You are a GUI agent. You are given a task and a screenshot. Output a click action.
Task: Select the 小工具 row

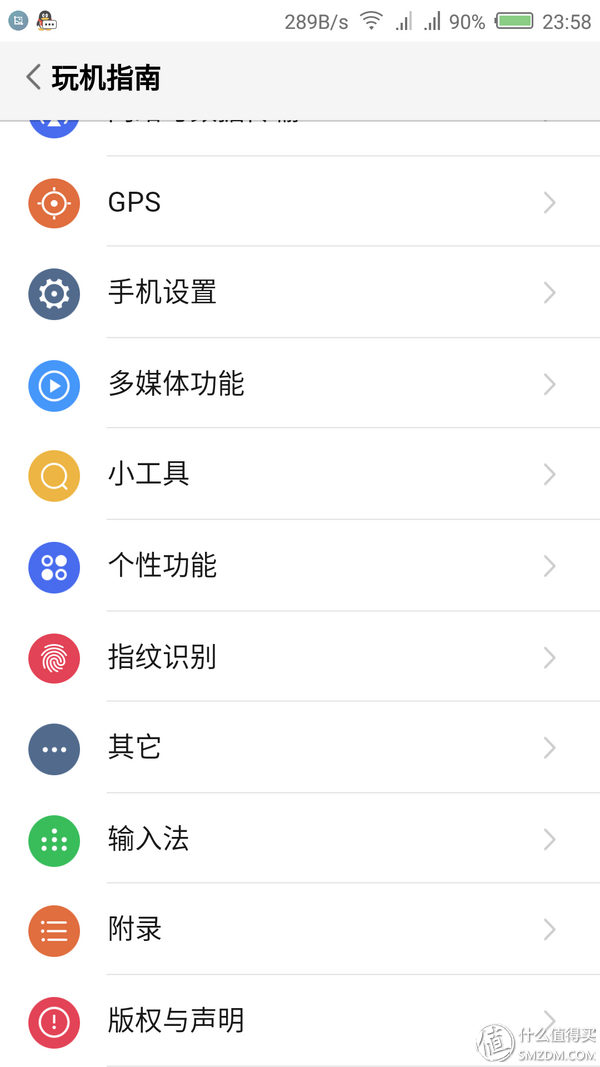(300, 474)
